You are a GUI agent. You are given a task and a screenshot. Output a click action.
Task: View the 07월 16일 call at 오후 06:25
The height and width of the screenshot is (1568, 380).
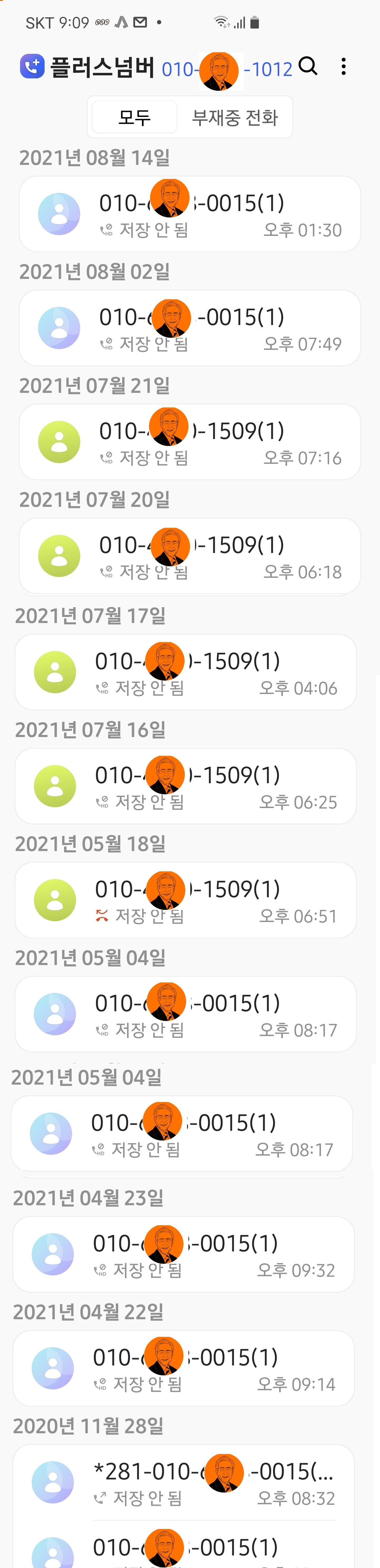coord(186,786)
